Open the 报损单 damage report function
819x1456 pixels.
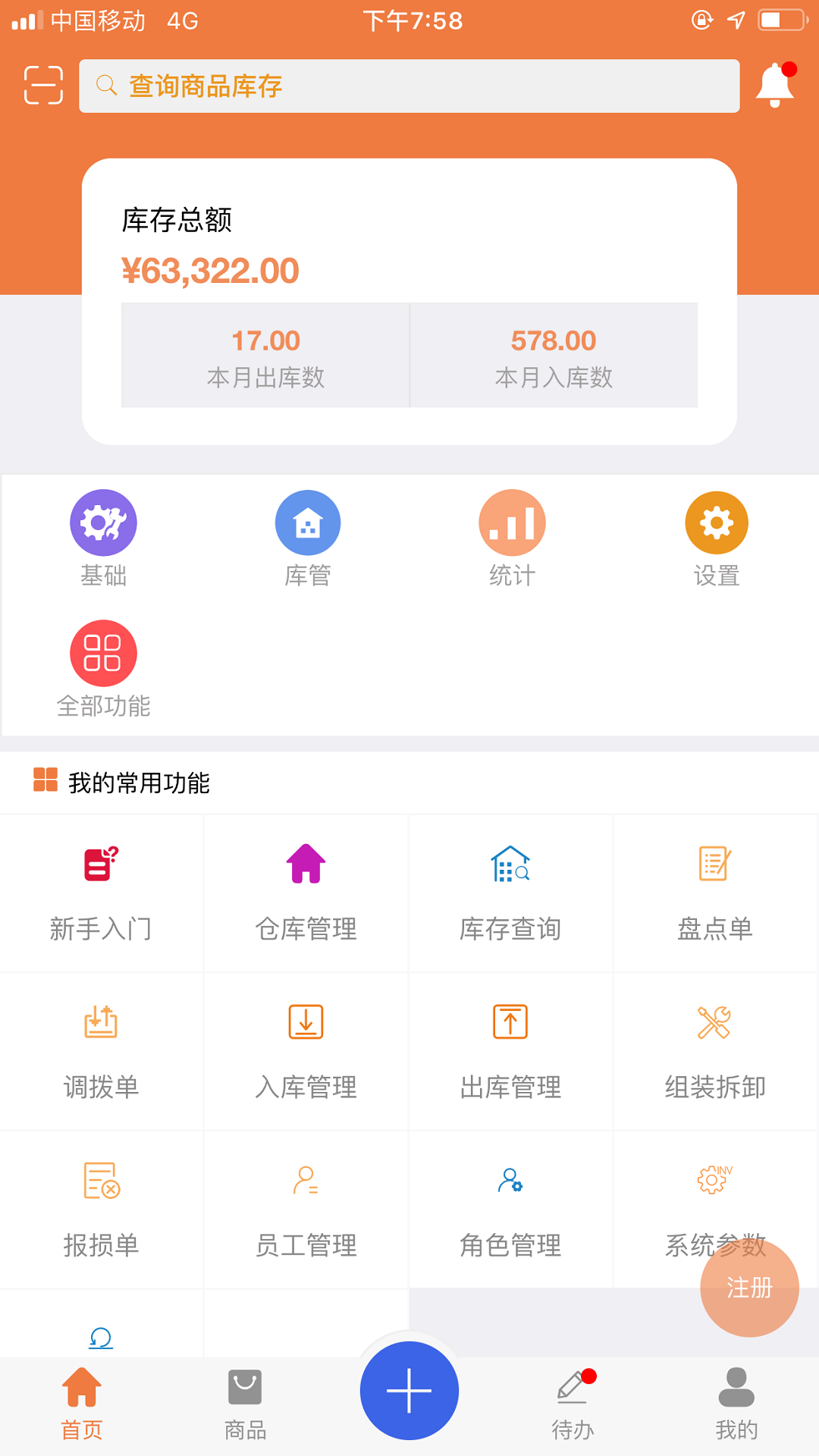[x=101, y=1206]
